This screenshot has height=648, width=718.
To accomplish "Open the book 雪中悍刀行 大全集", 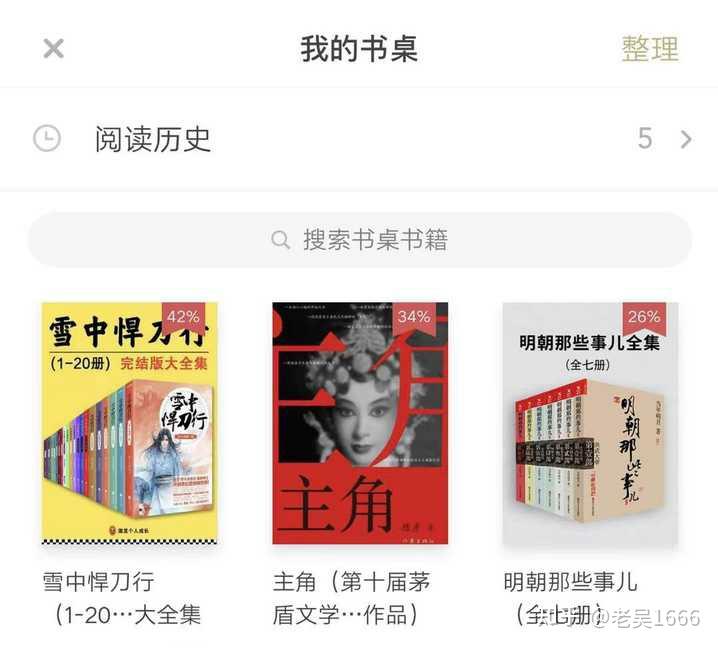I will tap(129, 423).
